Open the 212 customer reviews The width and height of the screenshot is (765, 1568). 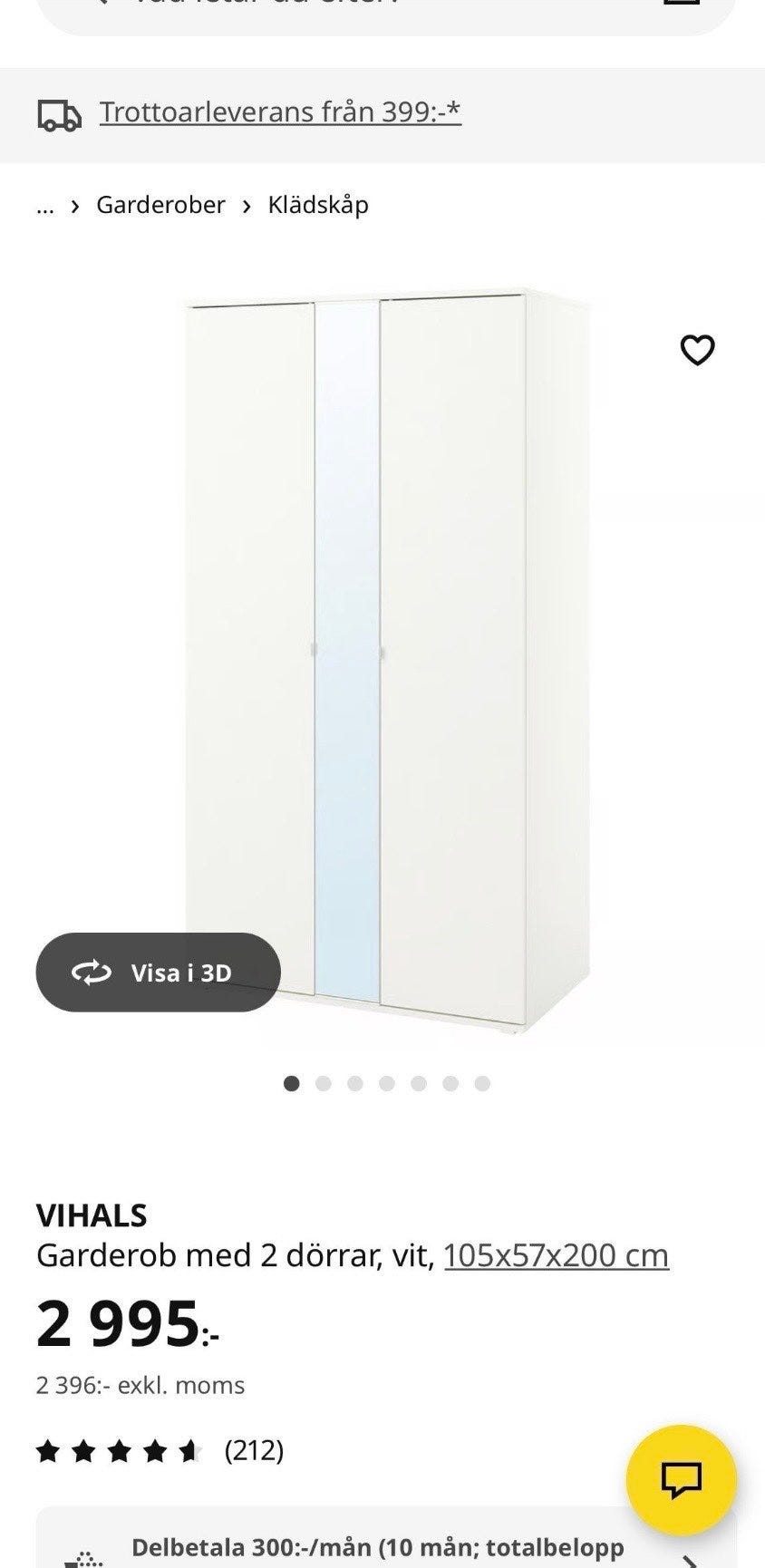[254, 1451]
